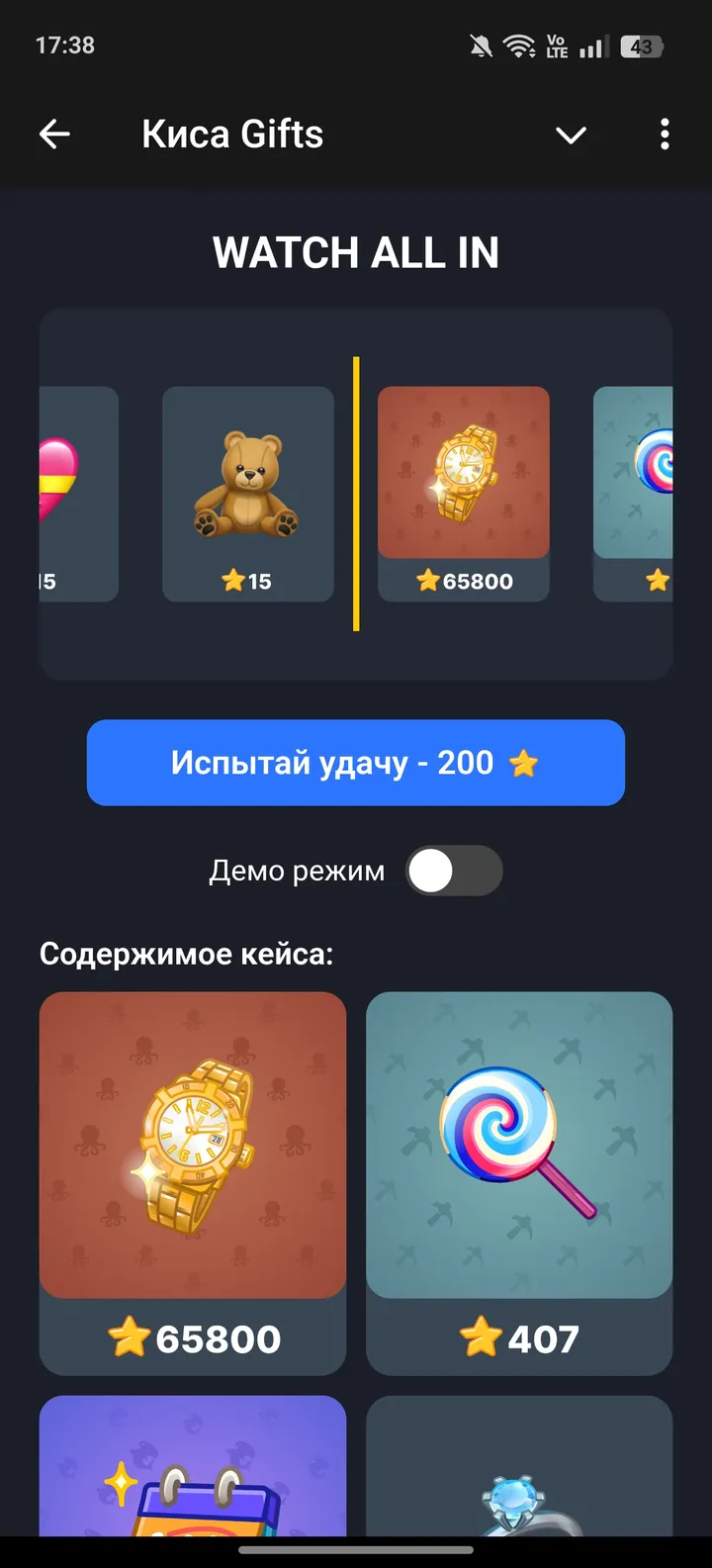Open the lollipop card worth 407

(519, 1182)
